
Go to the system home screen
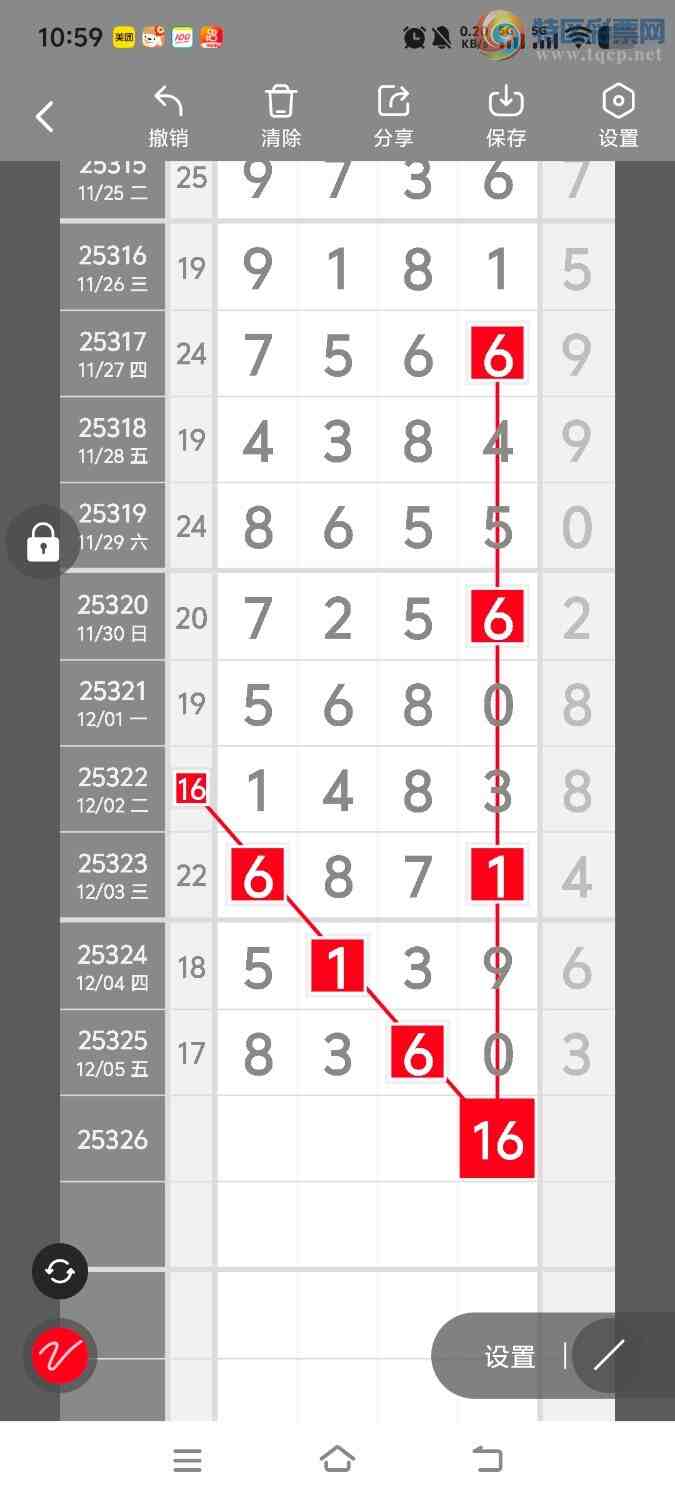(x=337, y=1460)
